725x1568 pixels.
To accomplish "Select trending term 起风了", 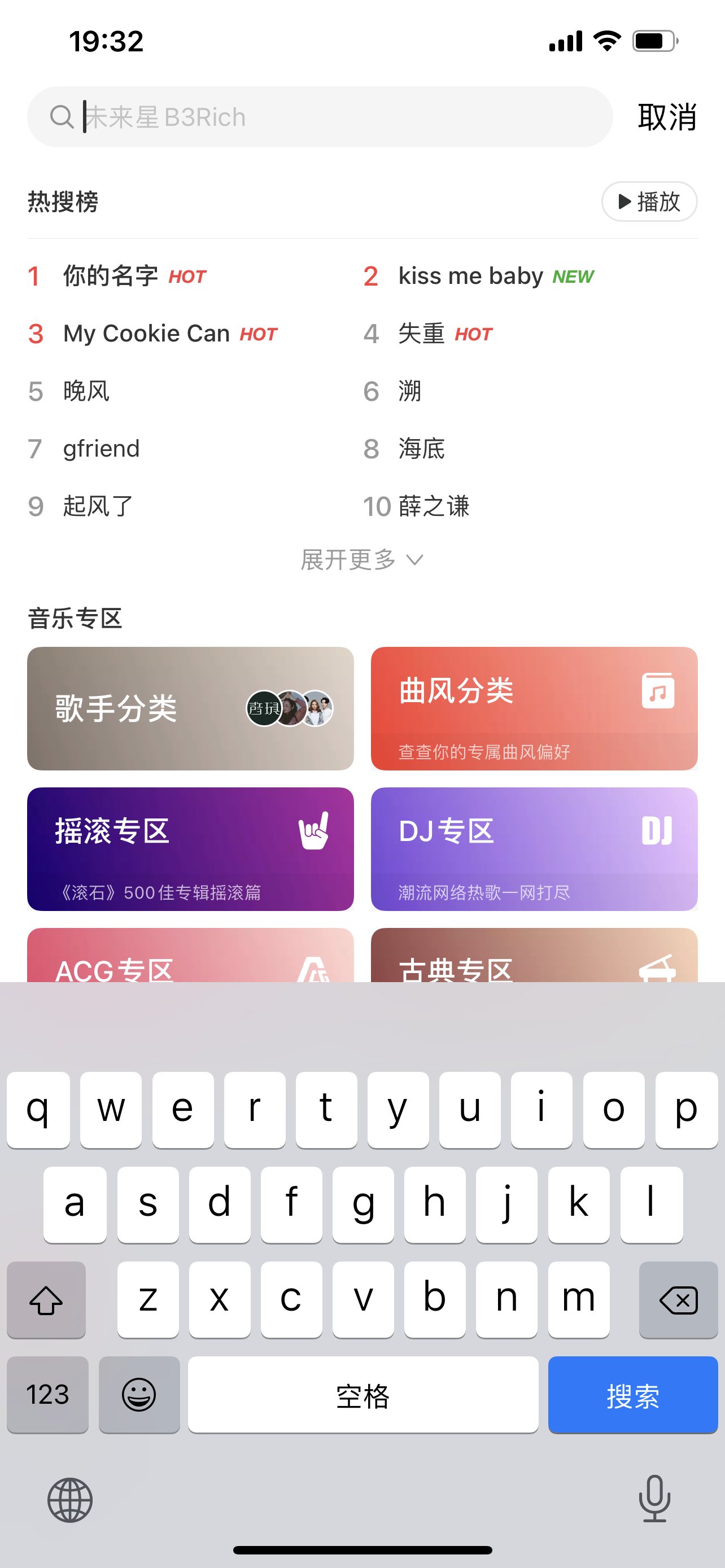I will 98,506.
